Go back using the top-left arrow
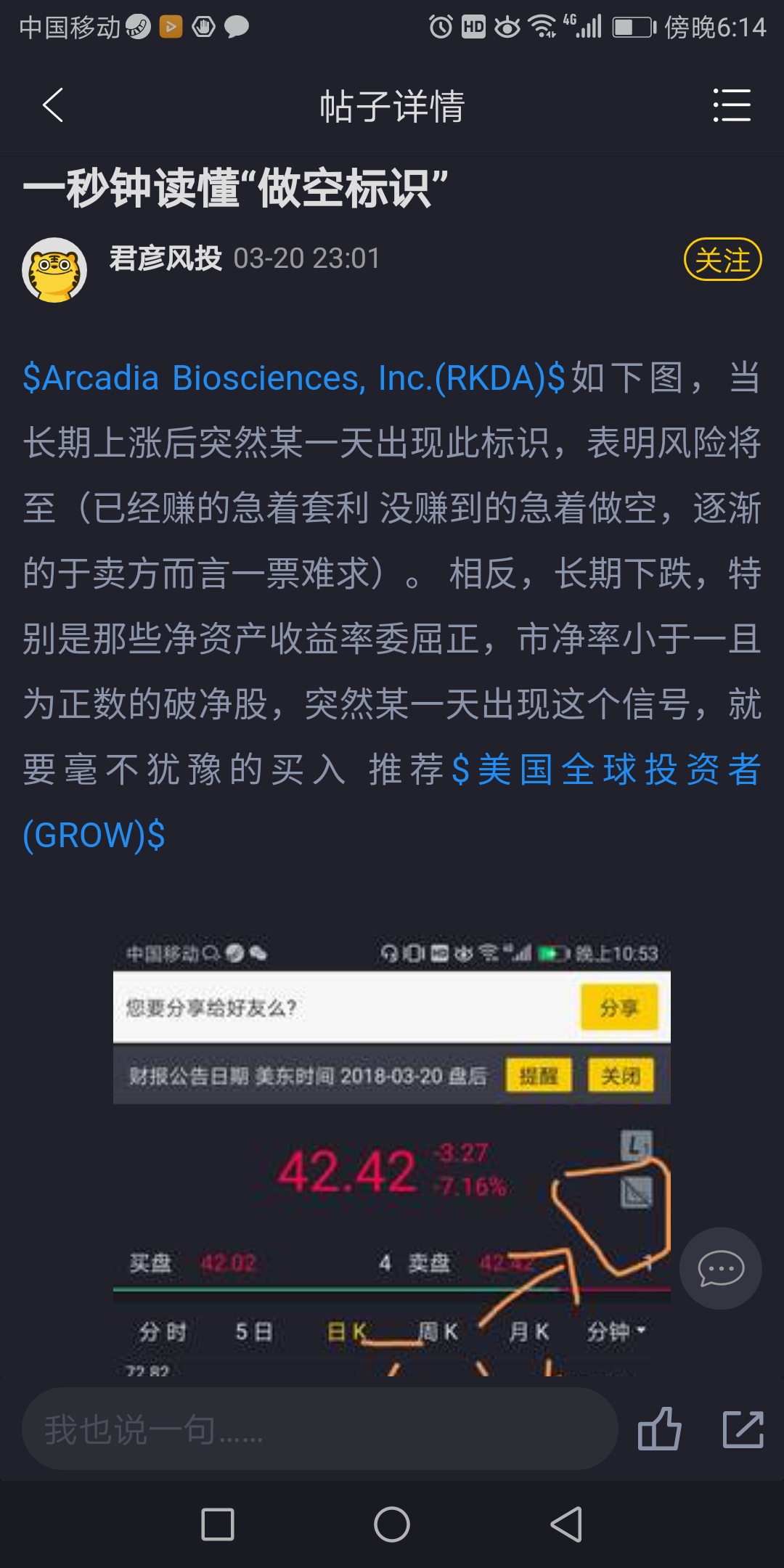This screenshot has width=784, height=1568. click(53, 105)
